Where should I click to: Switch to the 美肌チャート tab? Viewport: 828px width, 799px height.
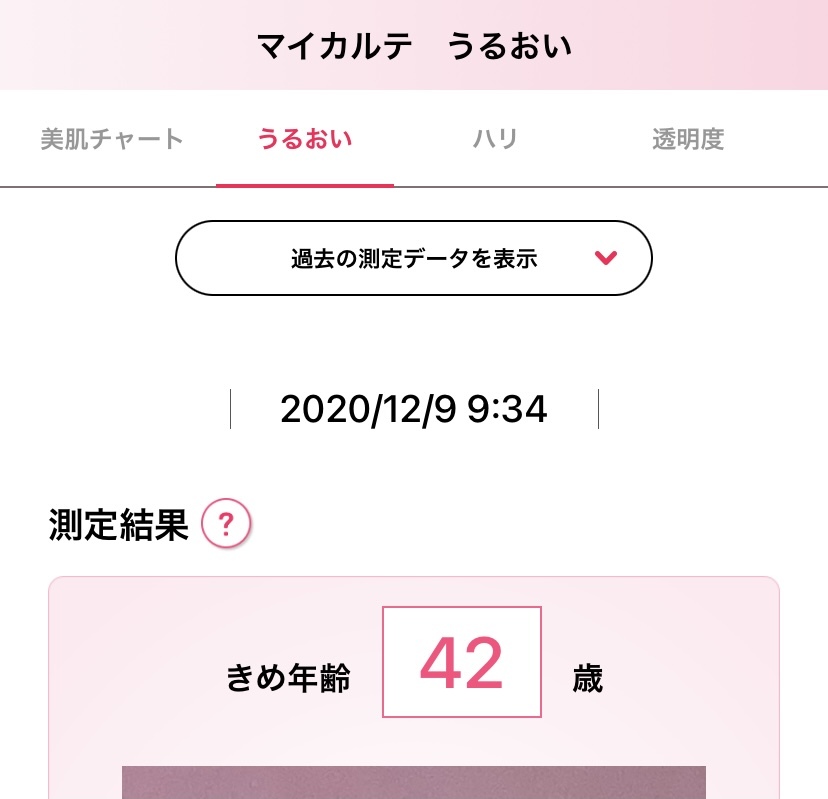(x=112, y=139)
